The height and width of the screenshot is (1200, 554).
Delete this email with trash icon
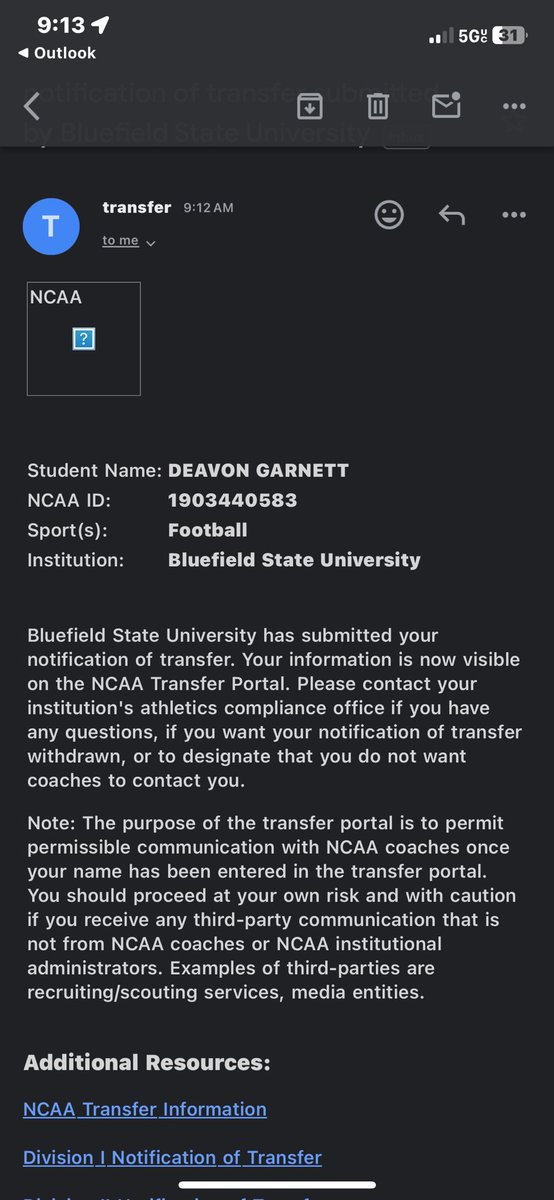coord(377,105)
